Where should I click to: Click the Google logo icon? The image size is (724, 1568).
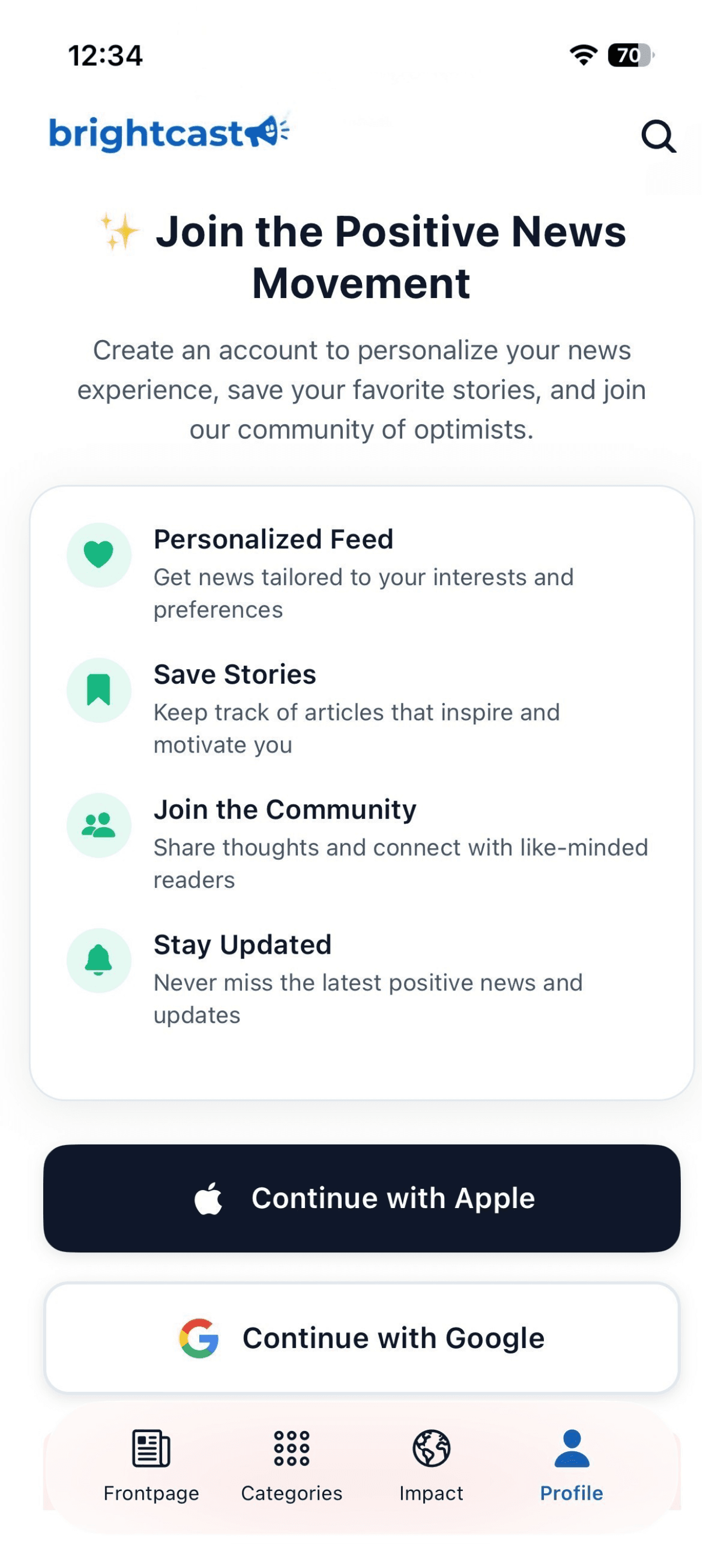[199, 1338]
